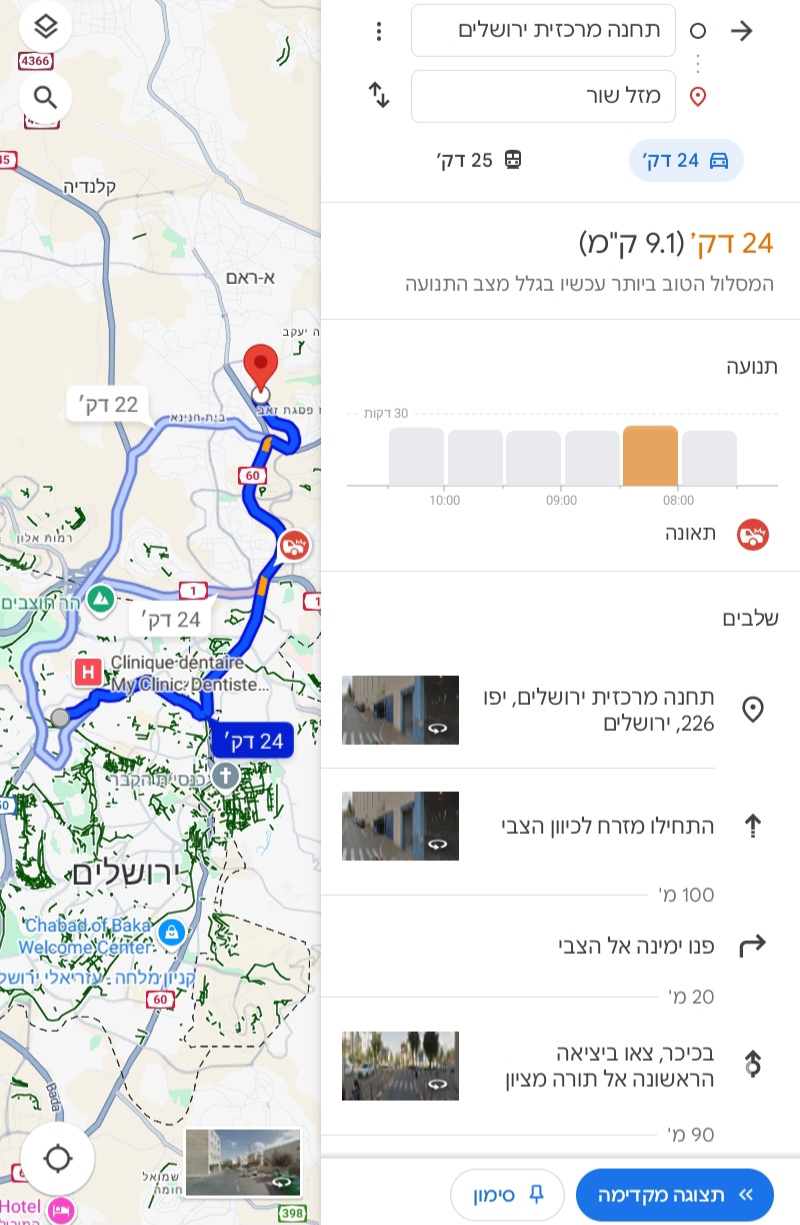Edit the origin field תחנה מרכזית ירושלים
The width and height of the screenshot is (800, 1225).
(x=543, y=31)
